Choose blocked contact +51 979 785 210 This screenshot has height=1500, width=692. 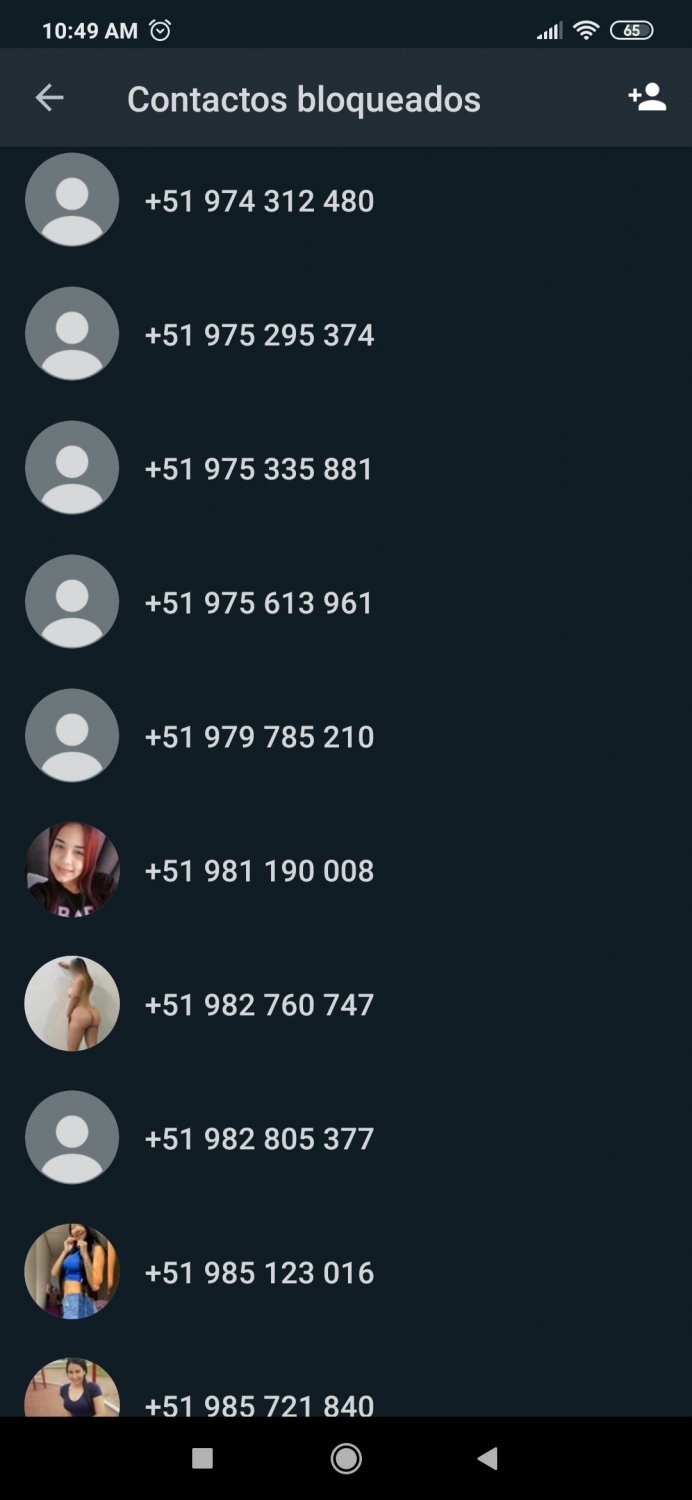[346, 736]
